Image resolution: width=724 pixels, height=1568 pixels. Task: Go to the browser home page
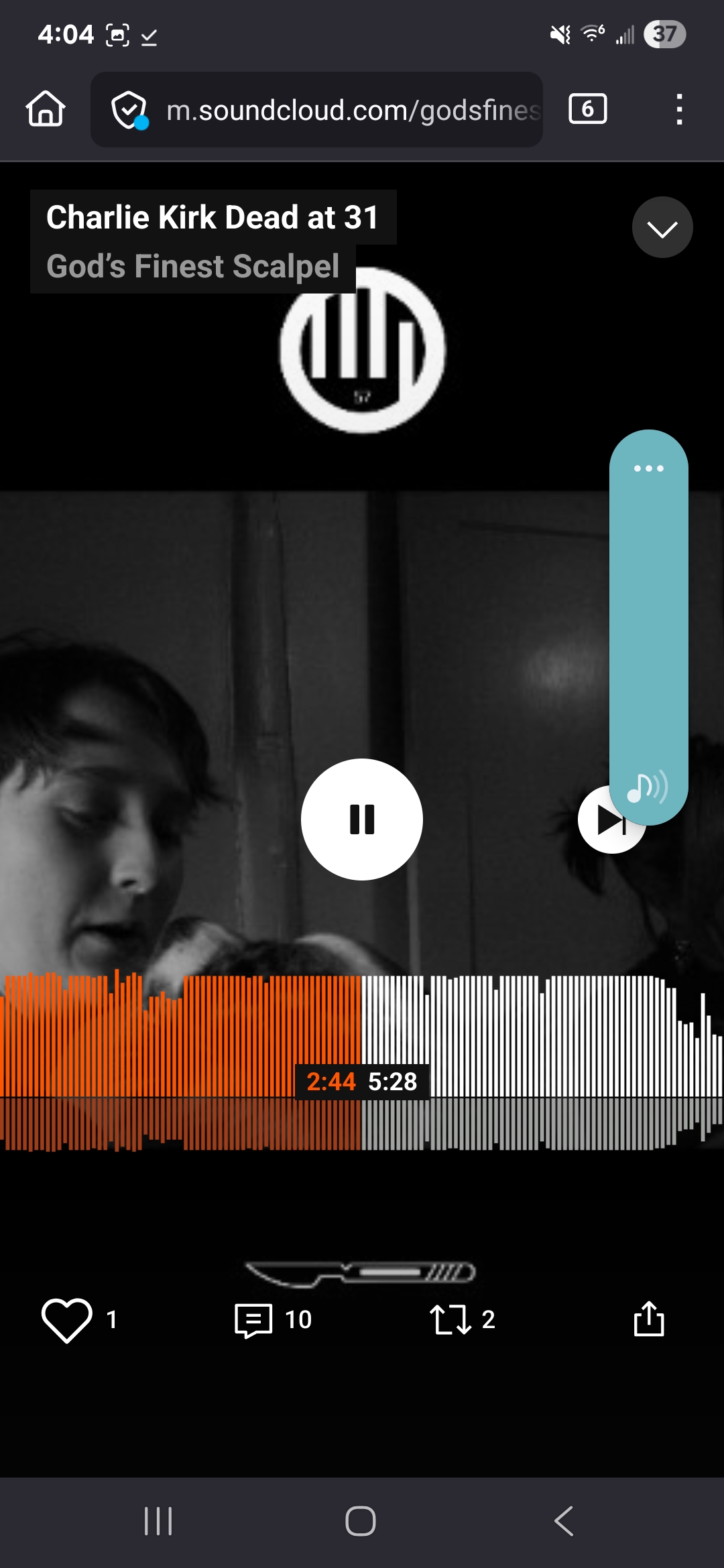[x=46, y=109]
